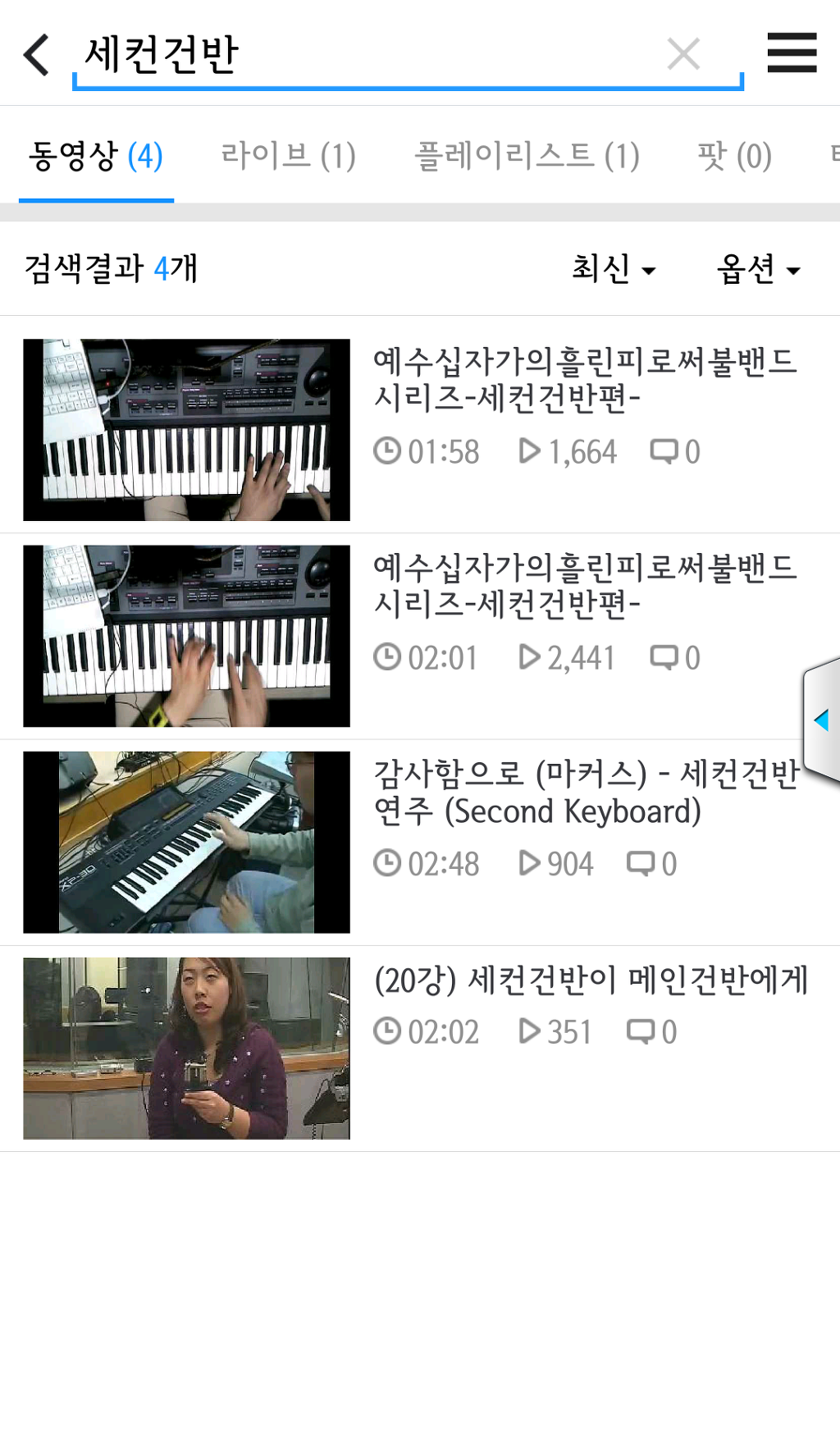Switch to the 라이브 (1) tab

point(288,156)
